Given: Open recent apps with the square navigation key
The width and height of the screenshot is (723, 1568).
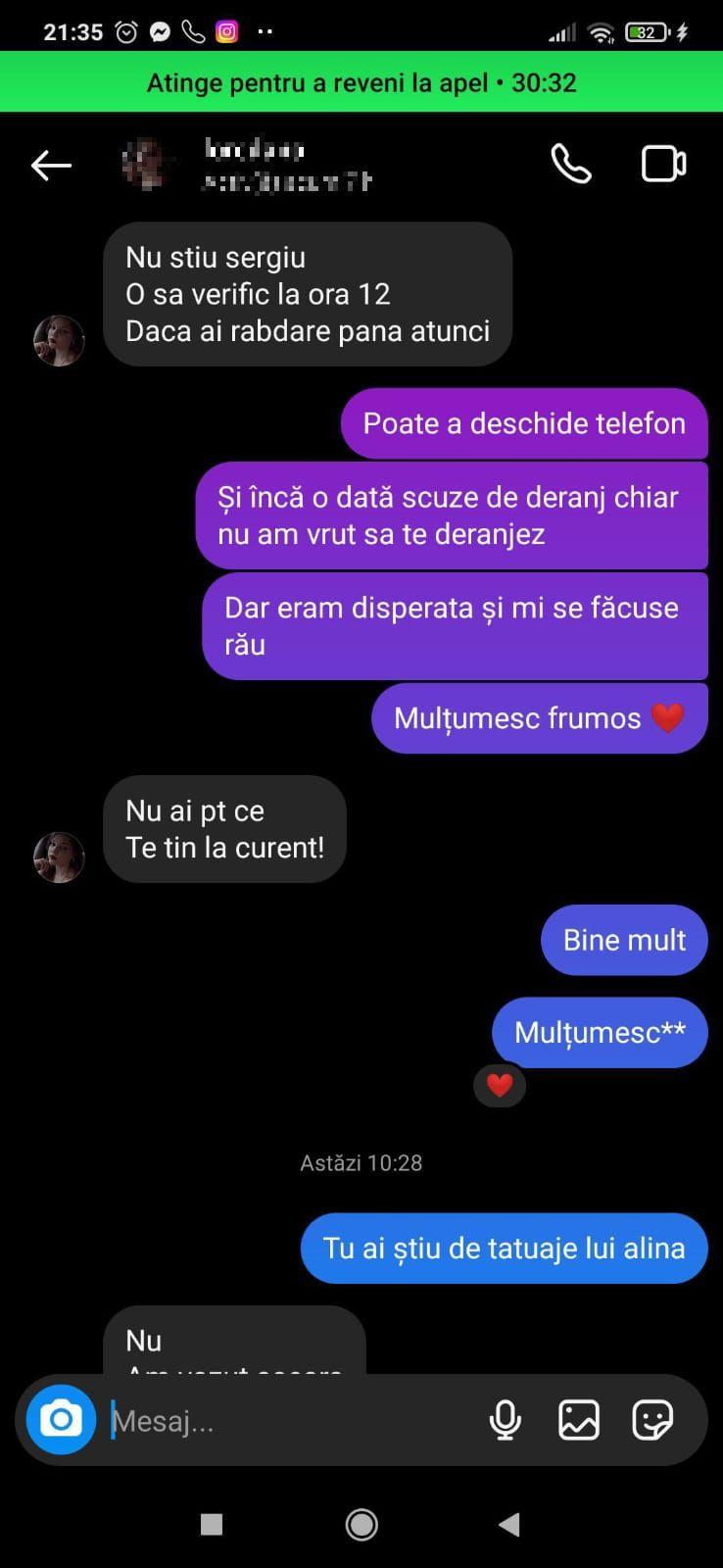Looking at the screenshot, I should tap(211, 1525).
